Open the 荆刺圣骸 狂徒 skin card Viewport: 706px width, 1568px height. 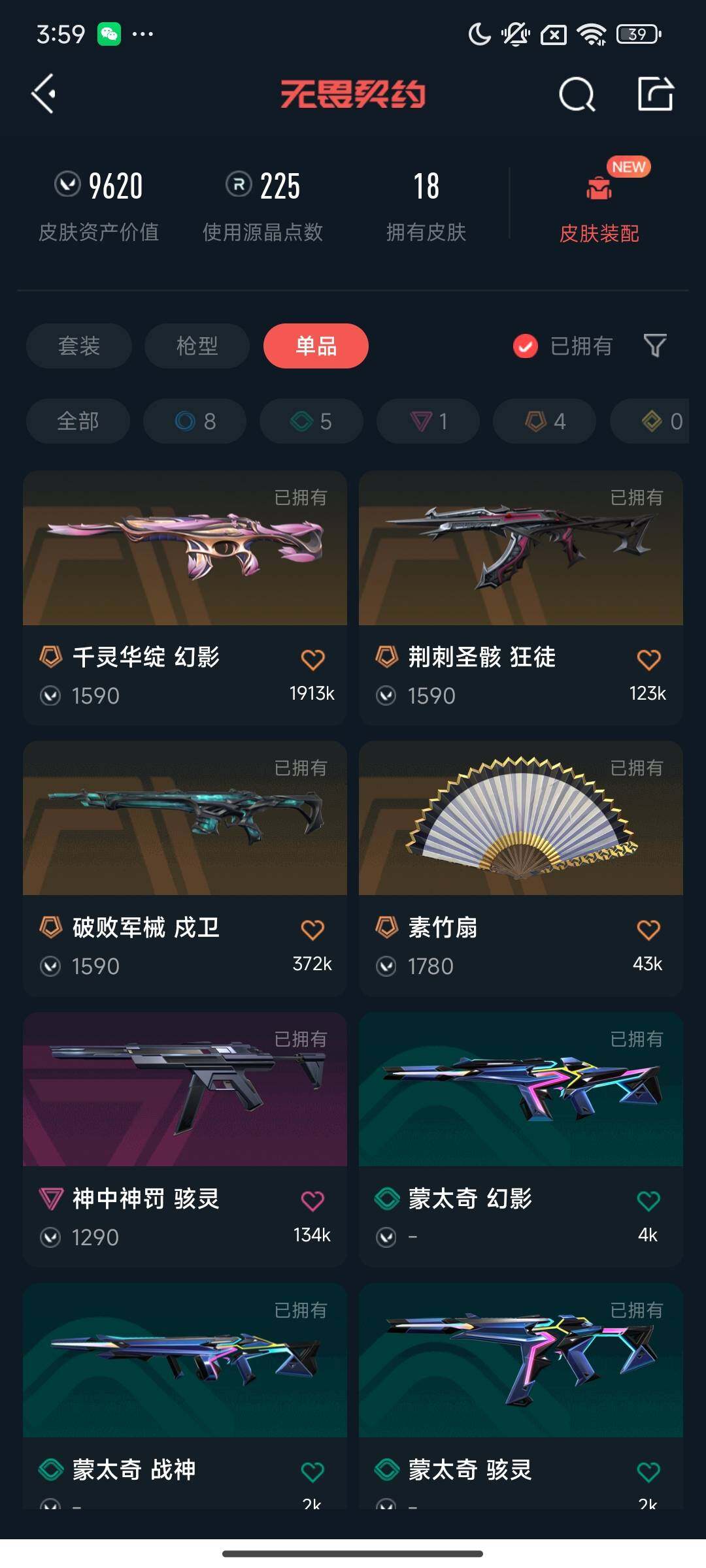520,552
